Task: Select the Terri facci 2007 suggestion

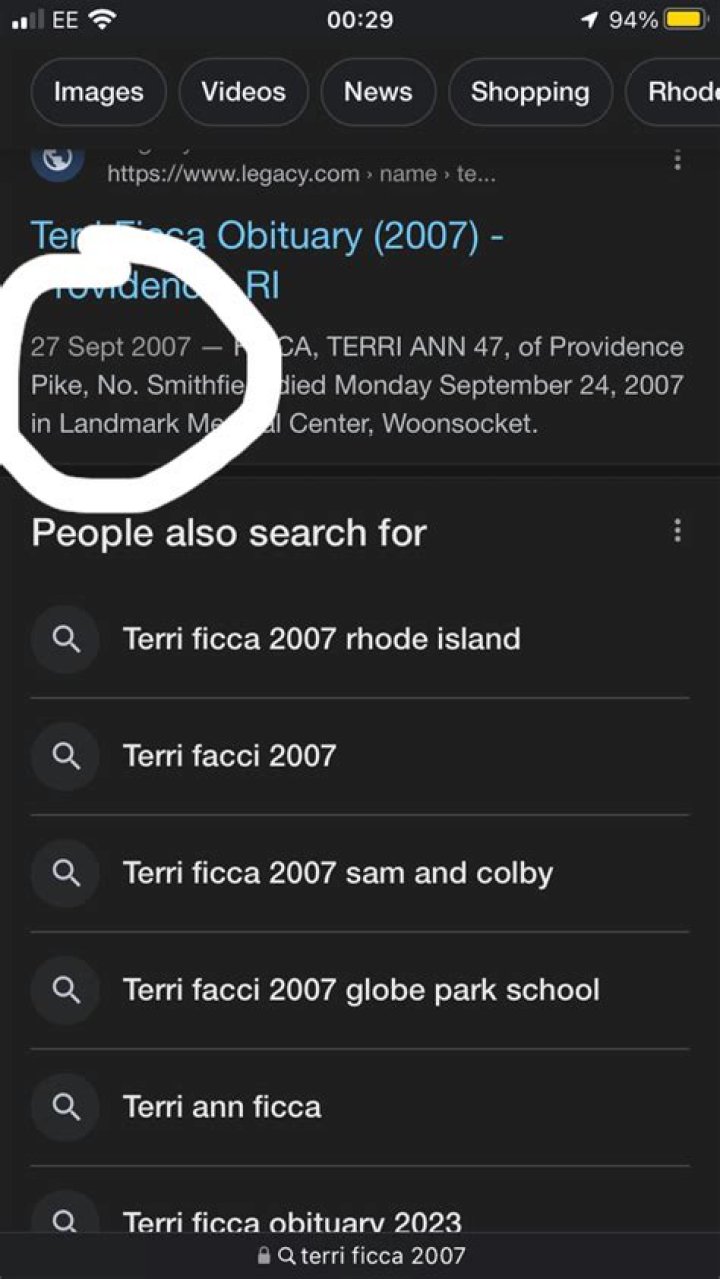Action: tap(229, 756)
